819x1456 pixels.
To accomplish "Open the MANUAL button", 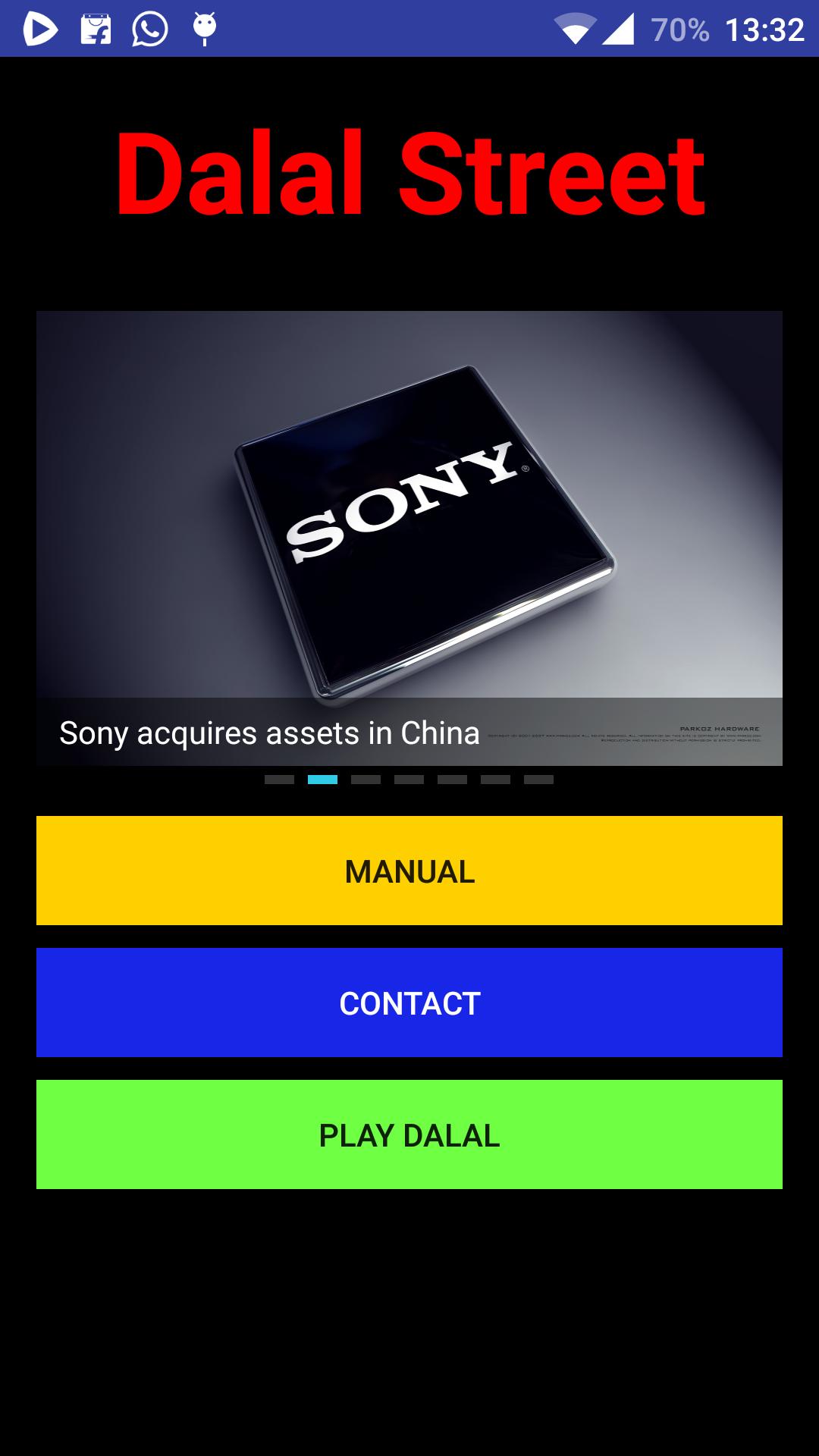I will [409, 871].
